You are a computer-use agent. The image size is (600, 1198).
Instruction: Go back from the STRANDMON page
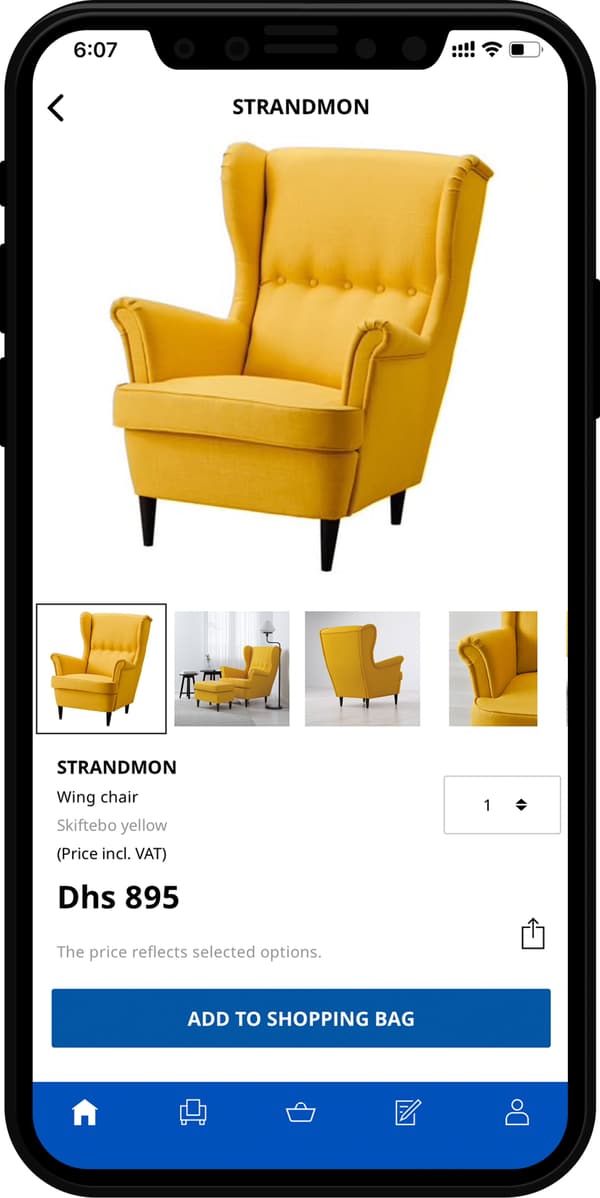point(56,107)
